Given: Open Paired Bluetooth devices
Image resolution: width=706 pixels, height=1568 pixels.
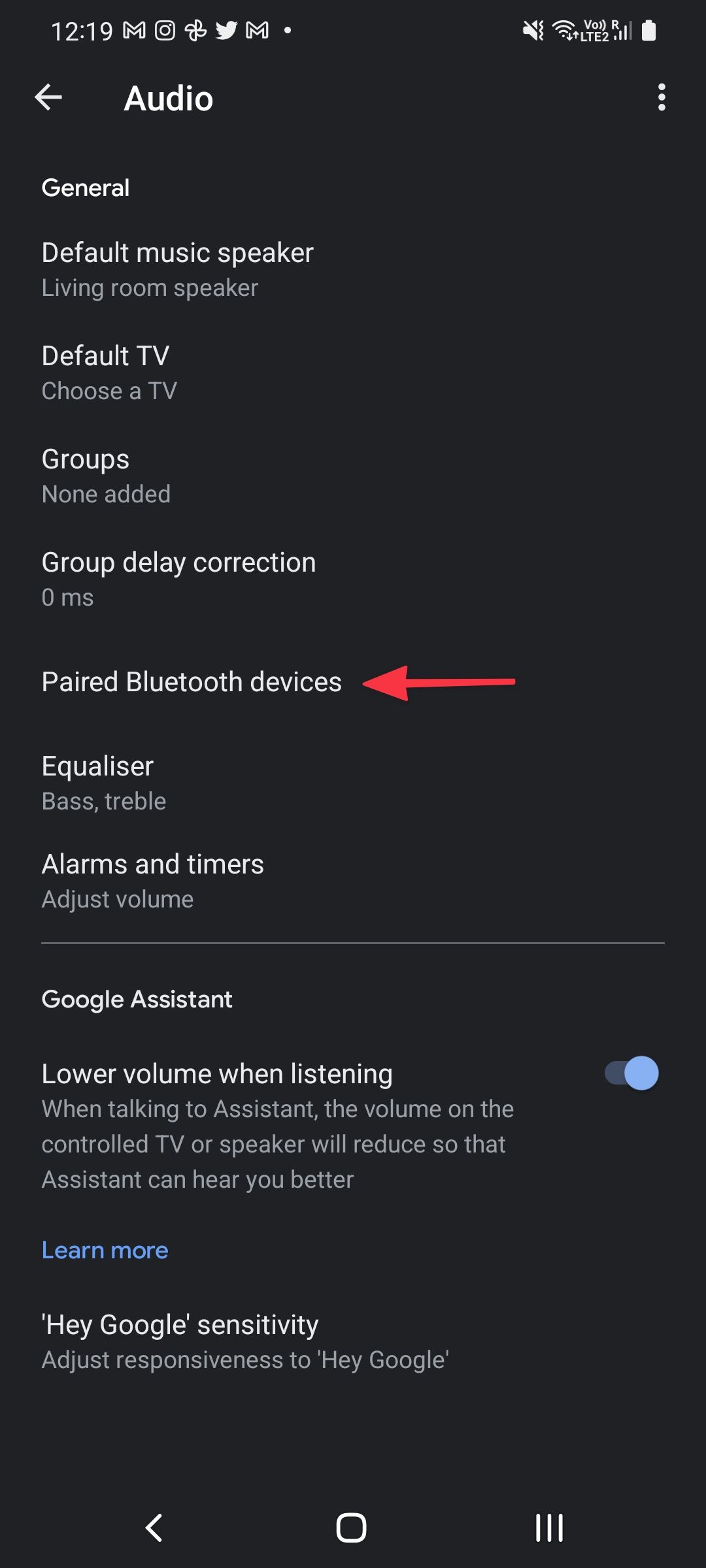Looking at the screenshot, I should (x=192, y=682).
